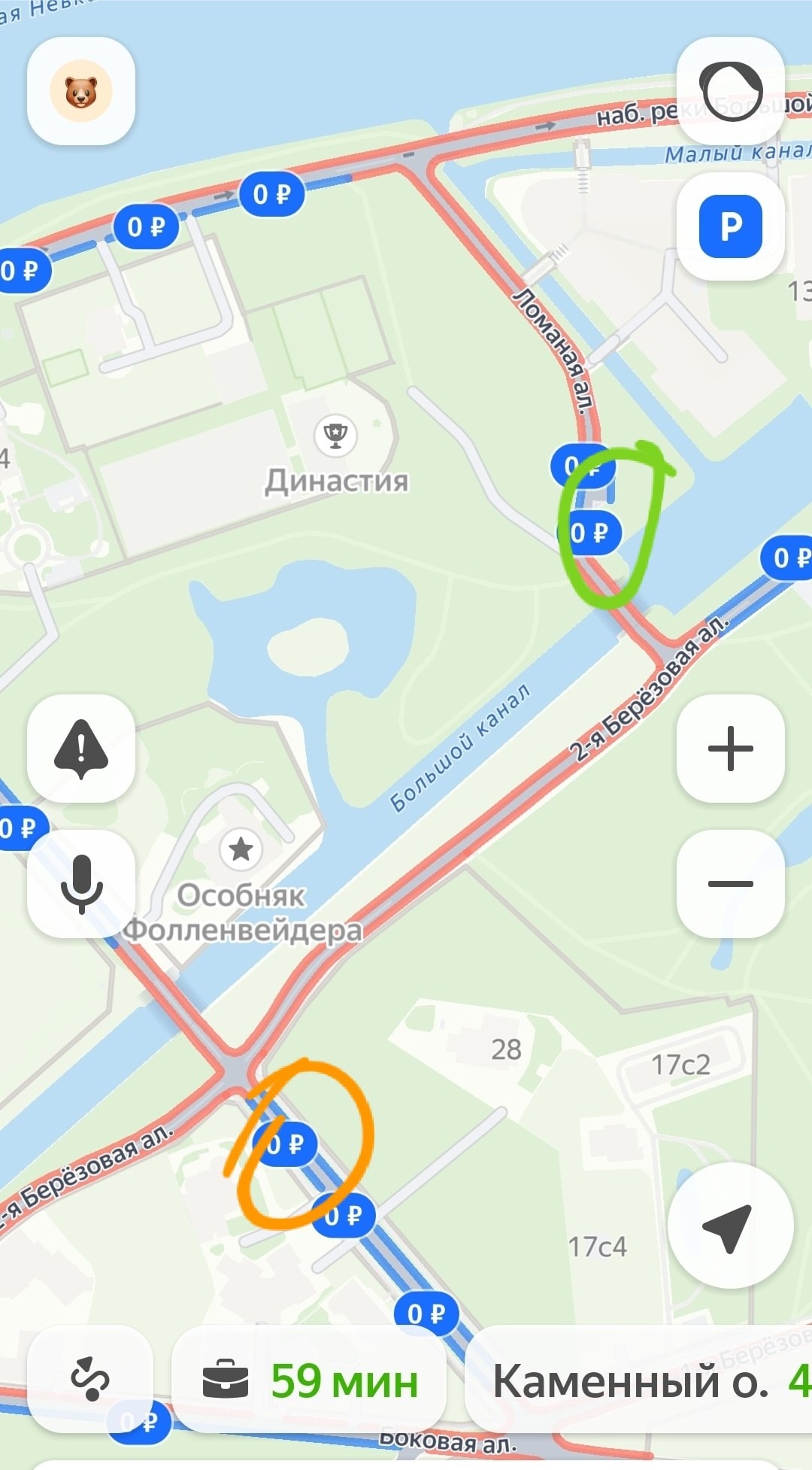Open the Династия sports place marker
Viewport: 812px width, 1470px height.
(336, 436)
